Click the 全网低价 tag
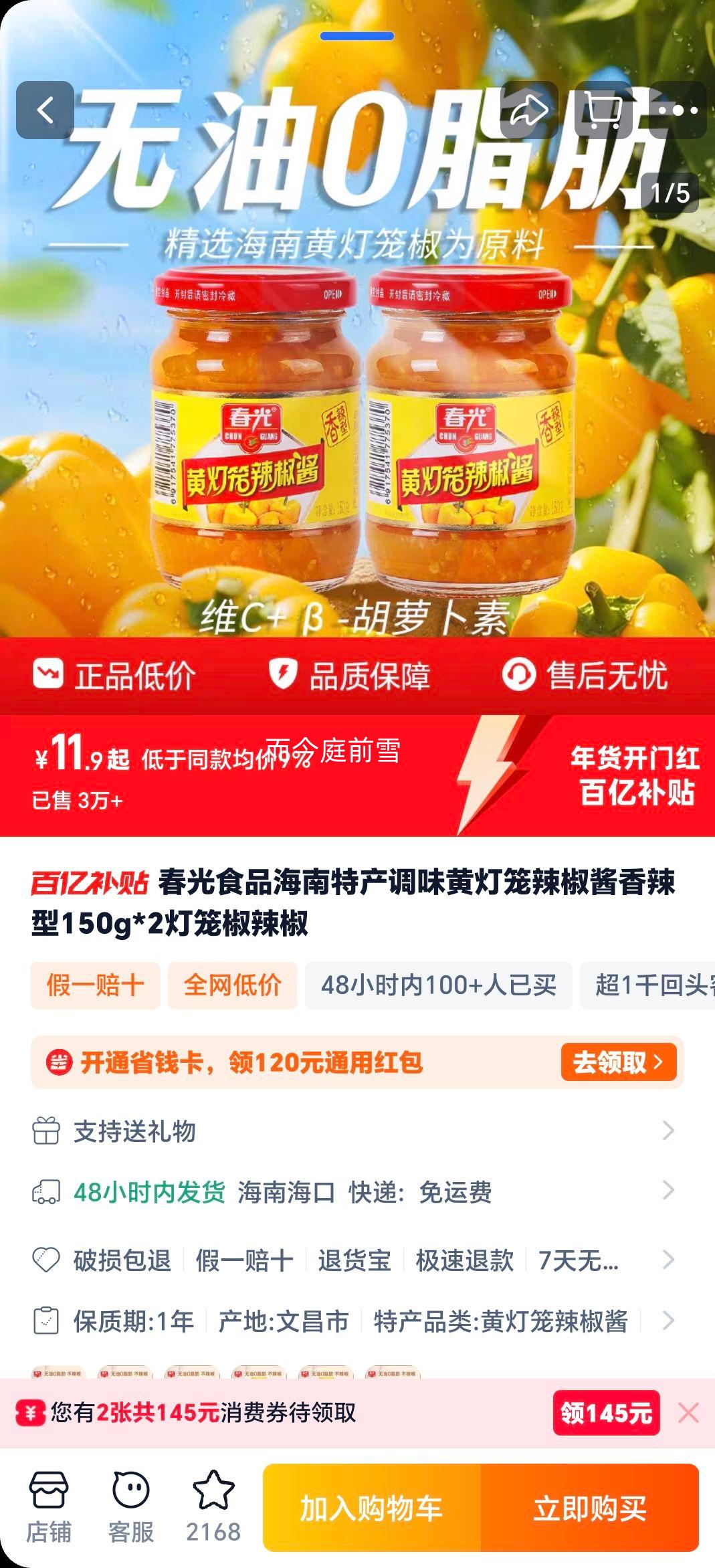 [233, 983]
